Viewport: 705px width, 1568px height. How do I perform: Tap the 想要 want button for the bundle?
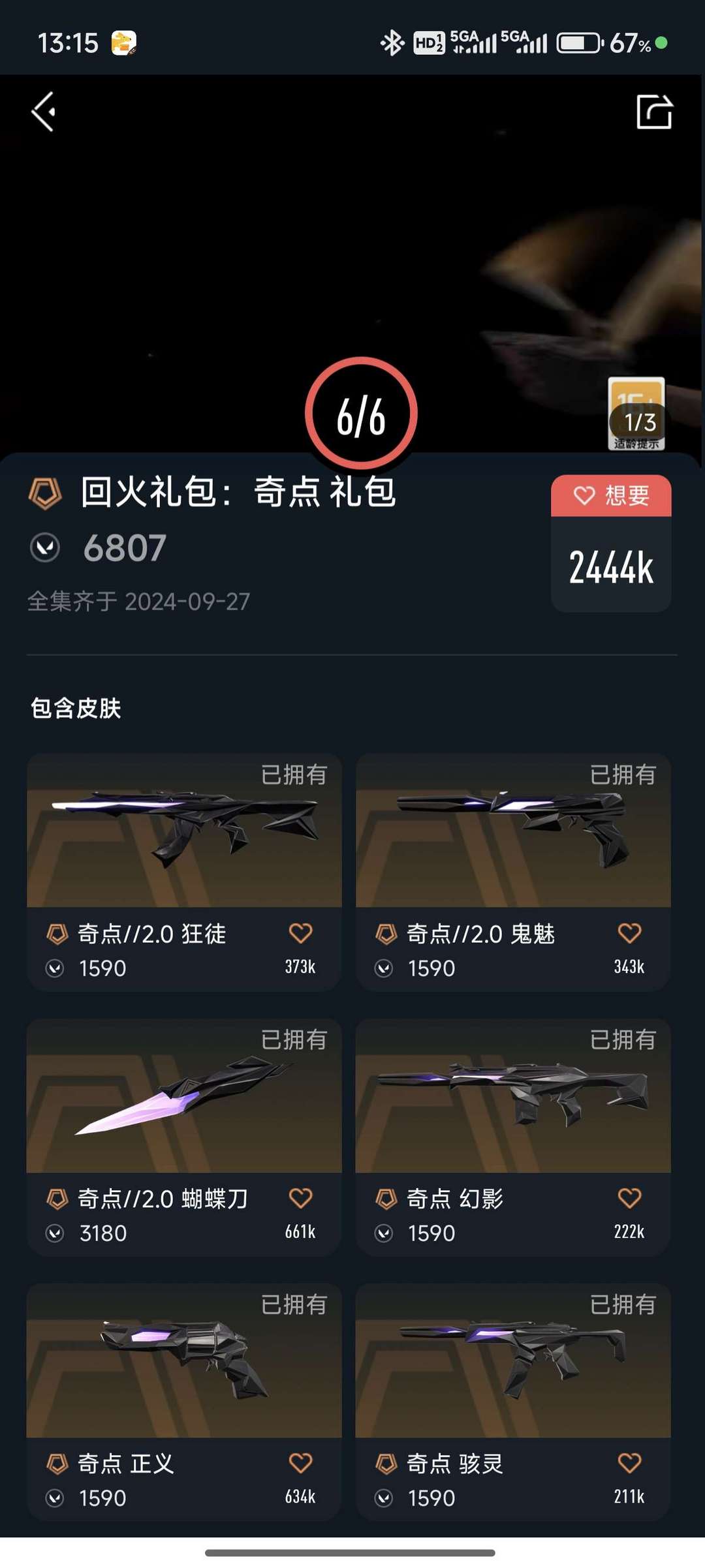pos(611,496)
